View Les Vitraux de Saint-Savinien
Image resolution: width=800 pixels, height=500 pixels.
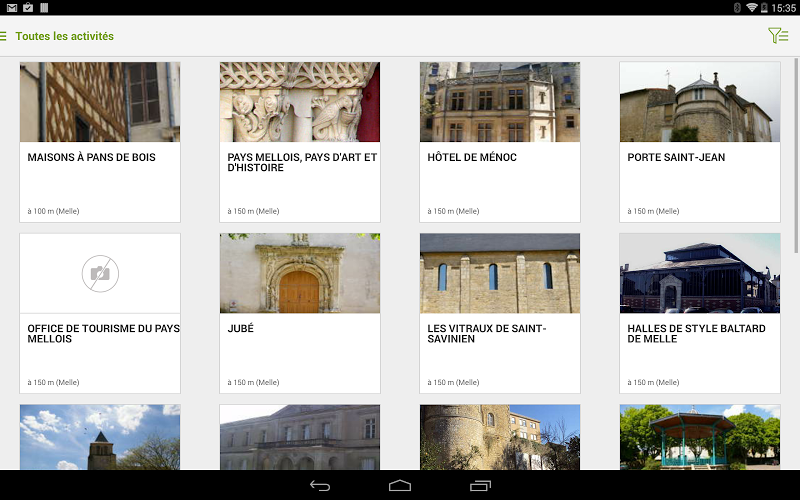pos(500,313)
